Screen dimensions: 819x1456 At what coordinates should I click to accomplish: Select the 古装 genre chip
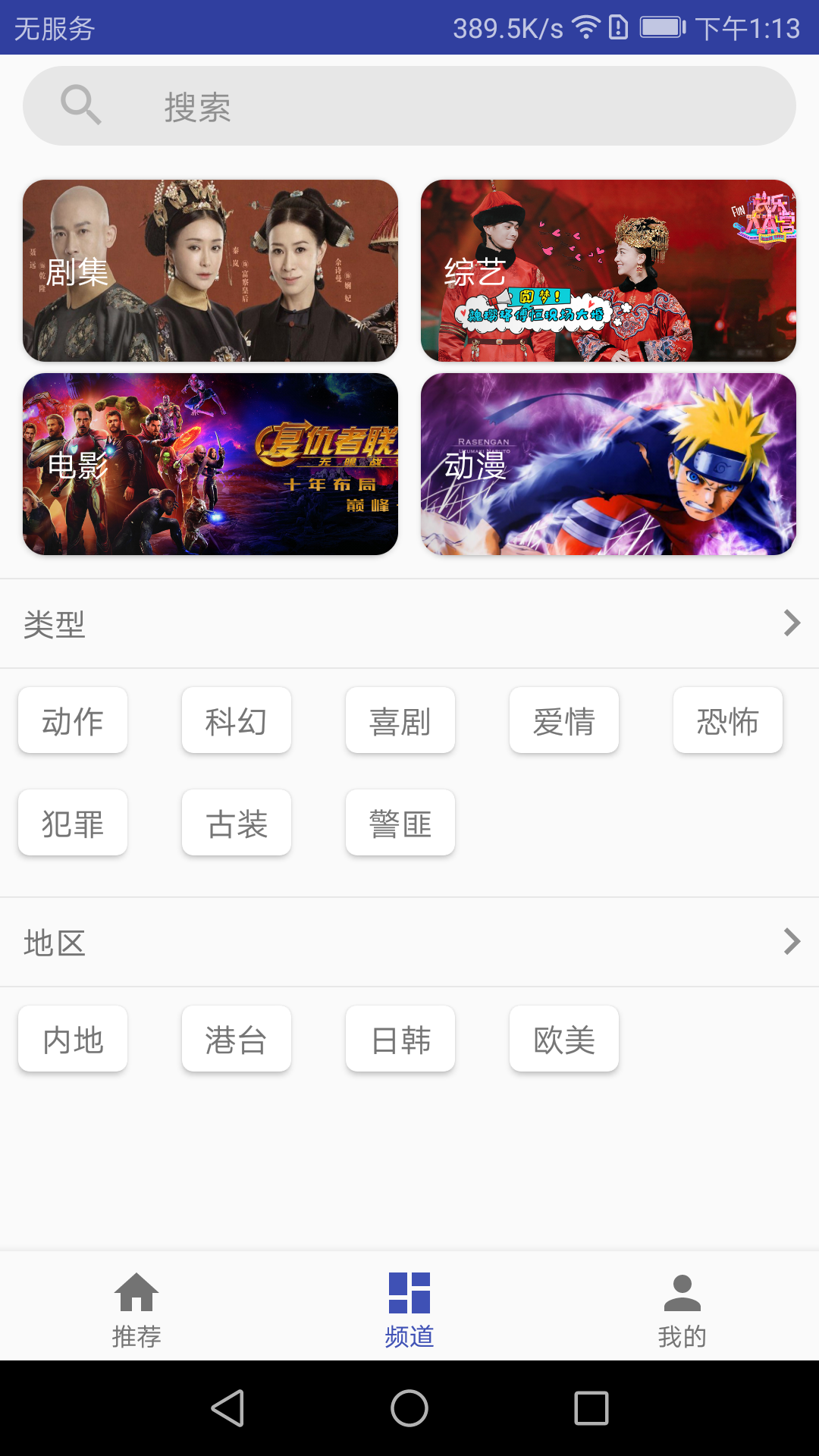(237, 823)
